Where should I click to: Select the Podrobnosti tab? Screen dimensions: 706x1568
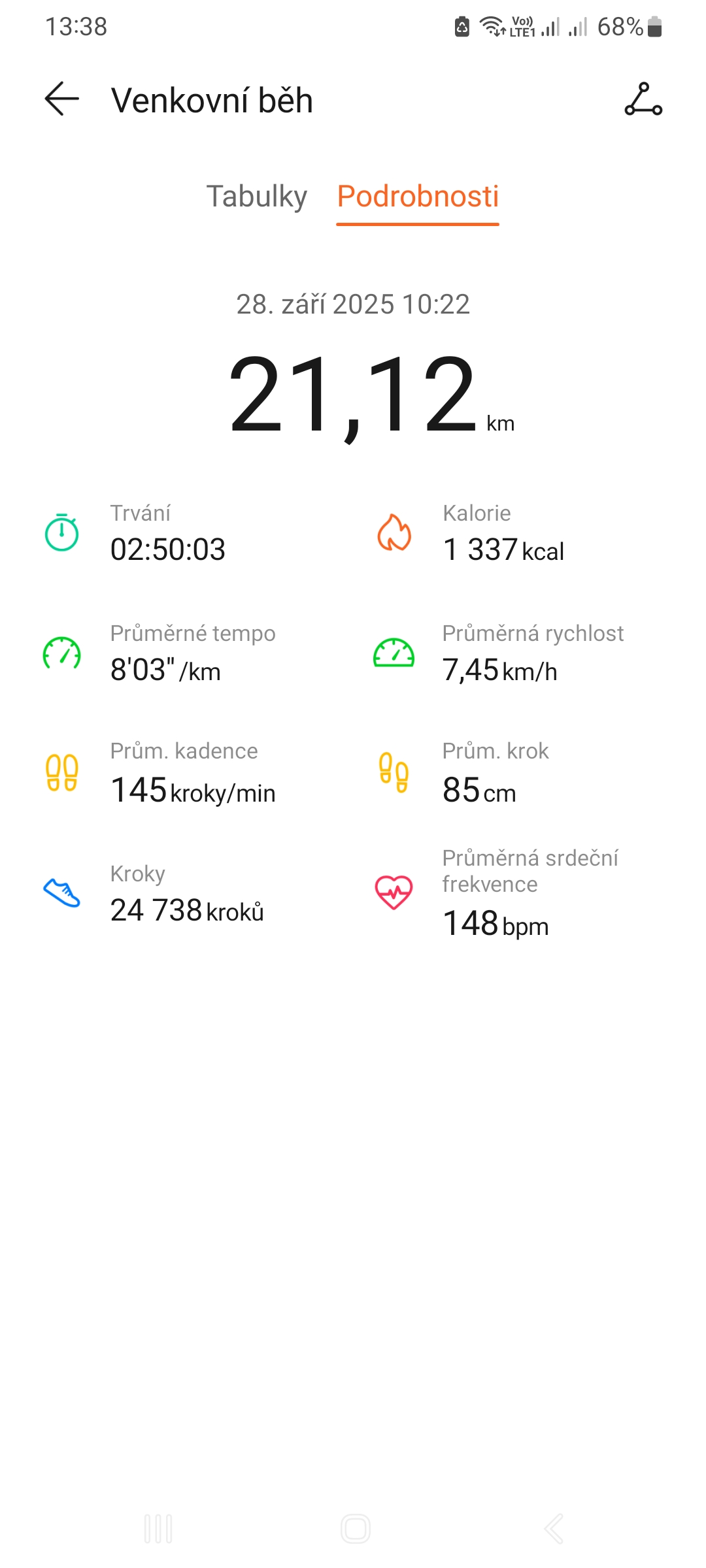point(418,197)
